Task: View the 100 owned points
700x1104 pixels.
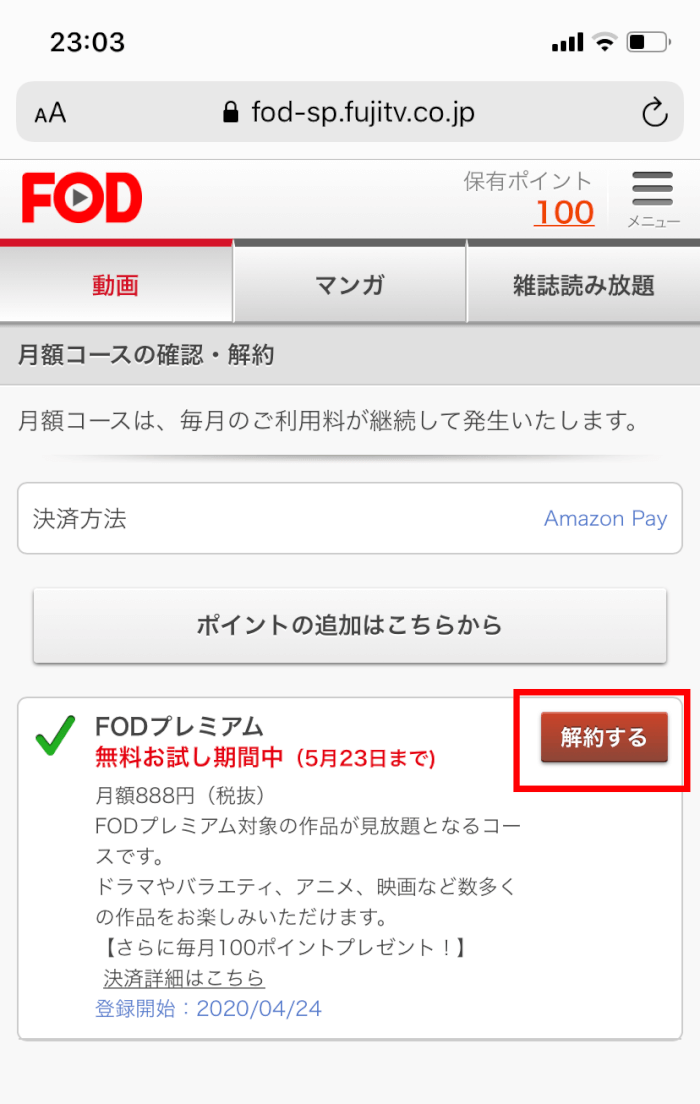Action: point(564,212)
